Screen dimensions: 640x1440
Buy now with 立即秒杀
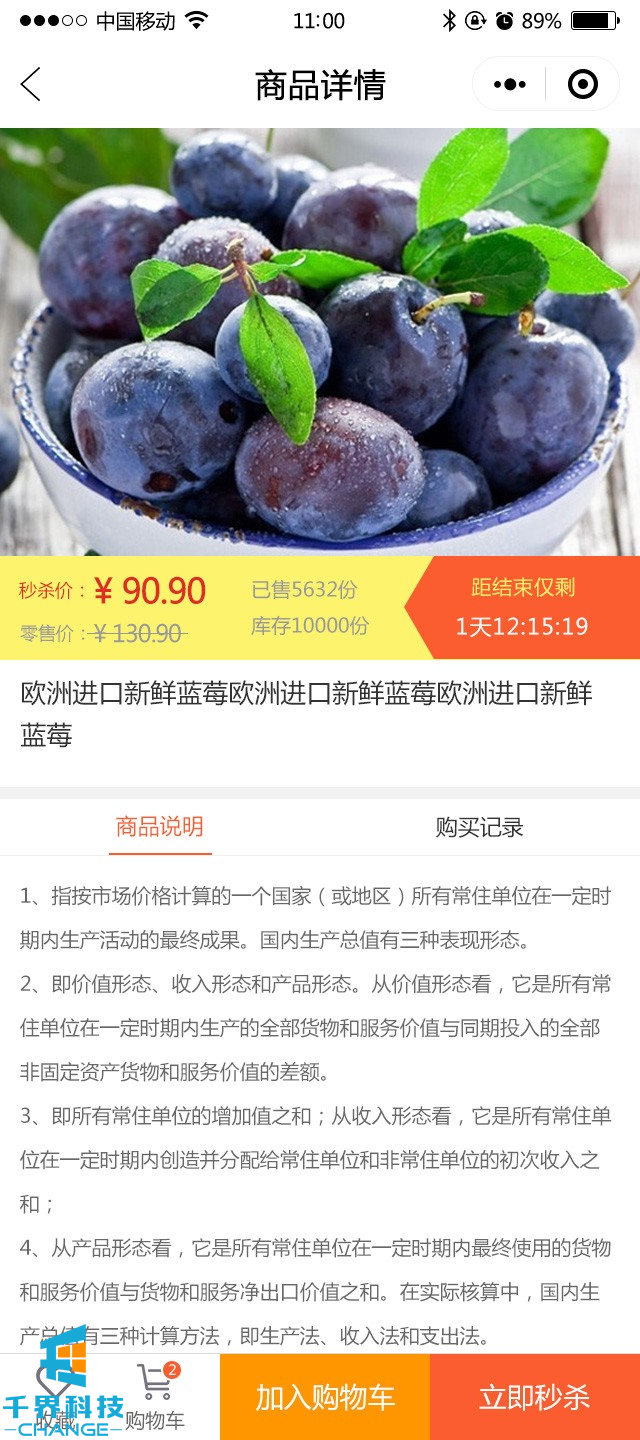[x=535, y=1397]
